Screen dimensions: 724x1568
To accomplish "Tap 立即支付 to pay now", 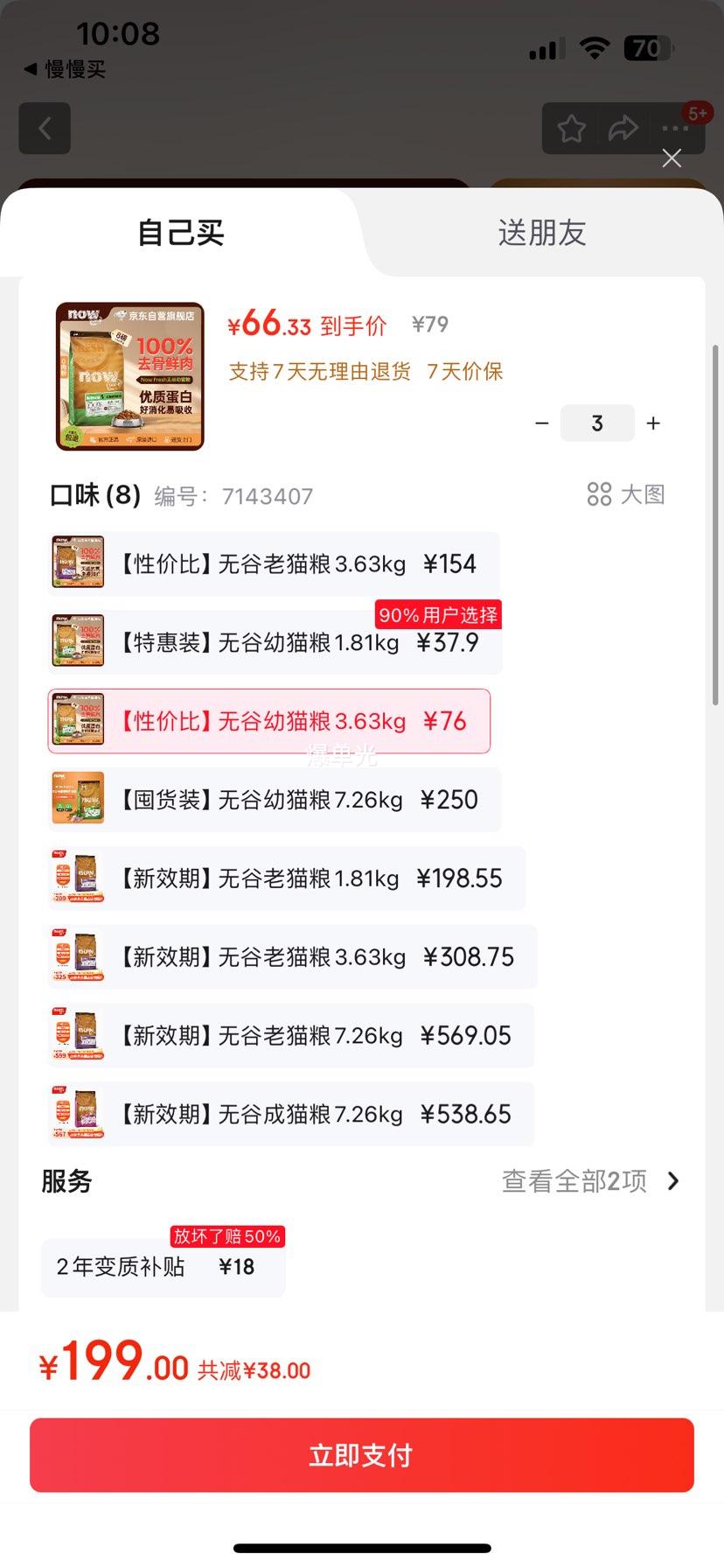I will coord(362,1455).
